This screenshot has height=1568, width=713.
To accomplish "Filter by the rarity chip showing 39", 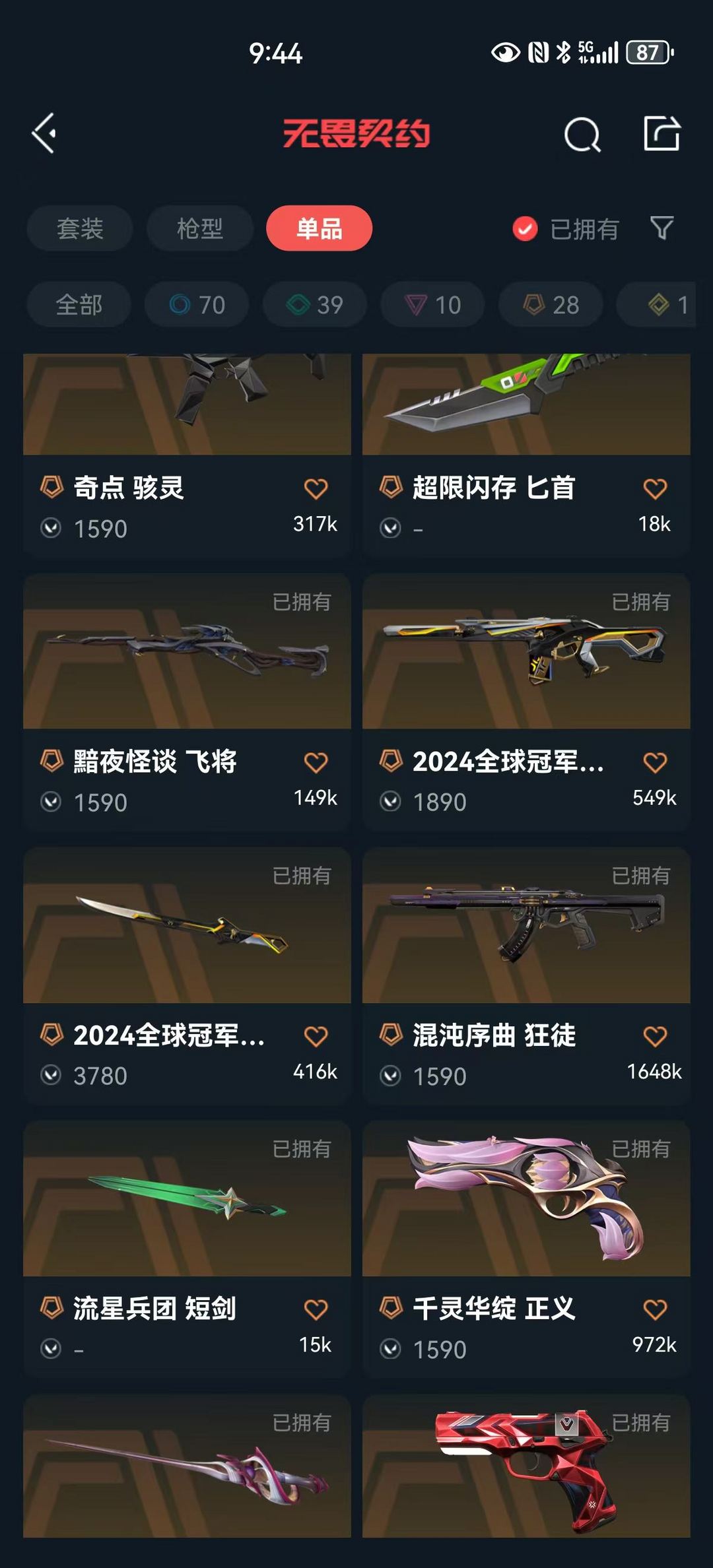I will point(314,304).
